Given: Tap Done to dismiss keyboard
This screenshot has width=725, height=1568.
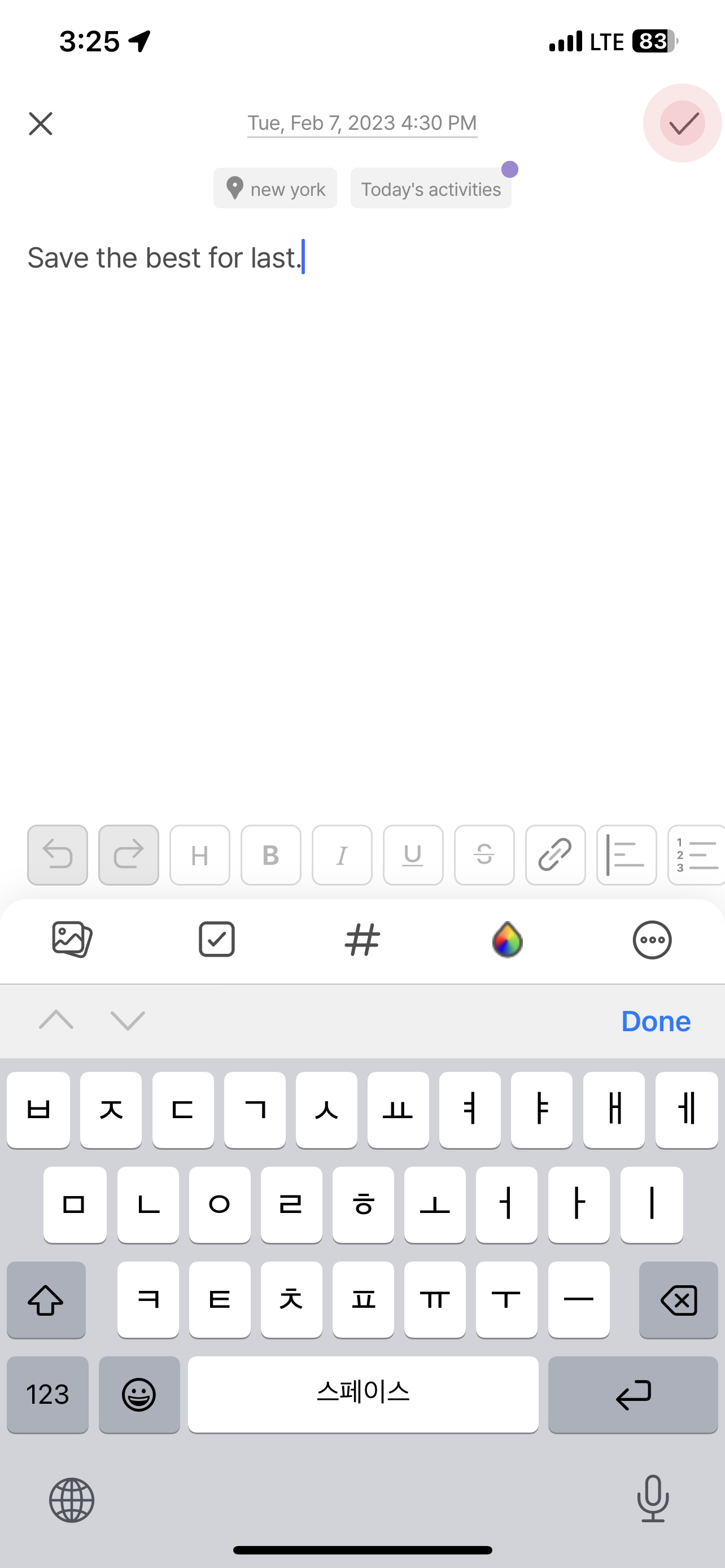Looking at the screenshot, I should tap(655, 1021).
